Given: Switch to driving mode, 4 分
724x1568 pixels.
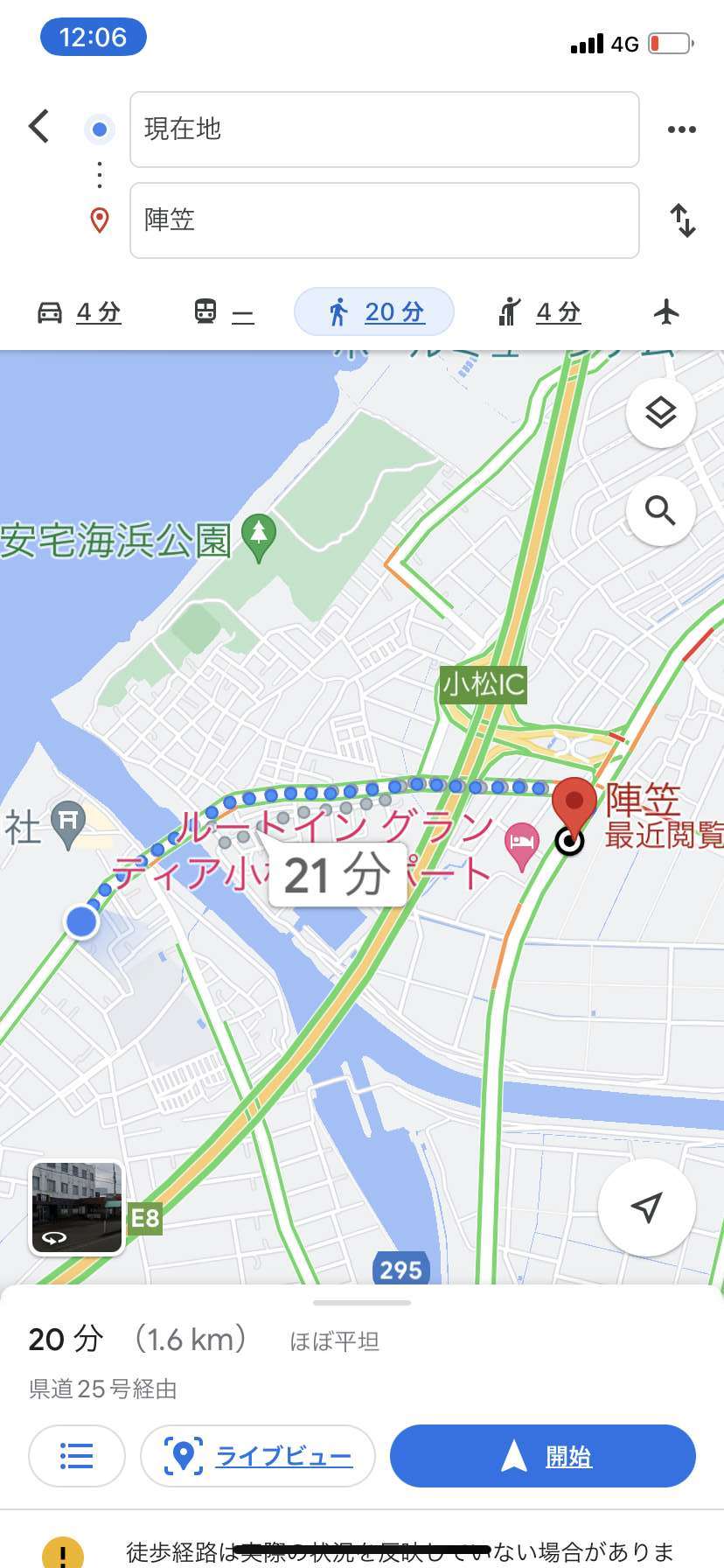Looking at the screenshot, I should tap(79, 311).
